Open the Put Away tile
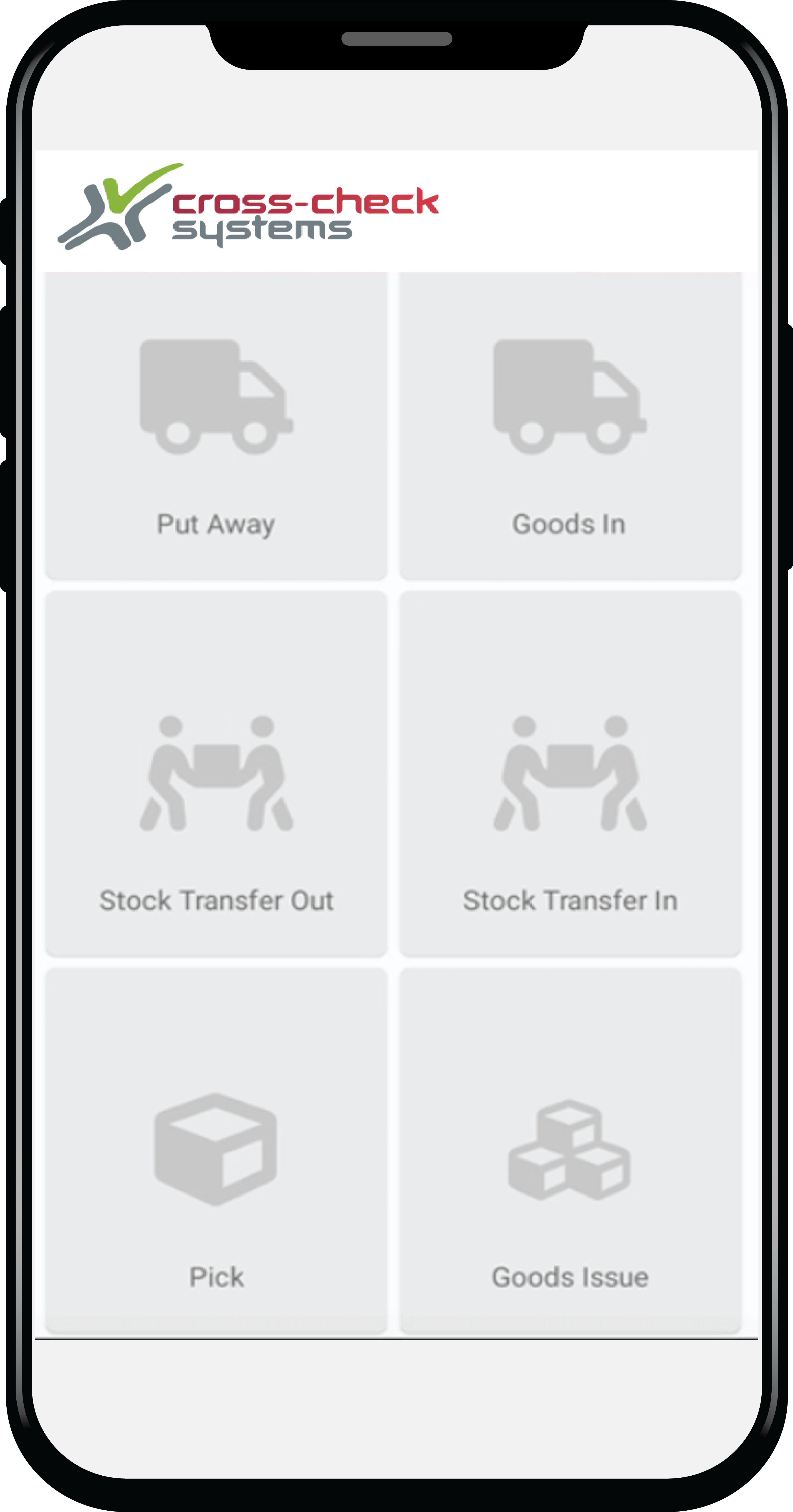793x1512 pixels. tap(216, 426)
